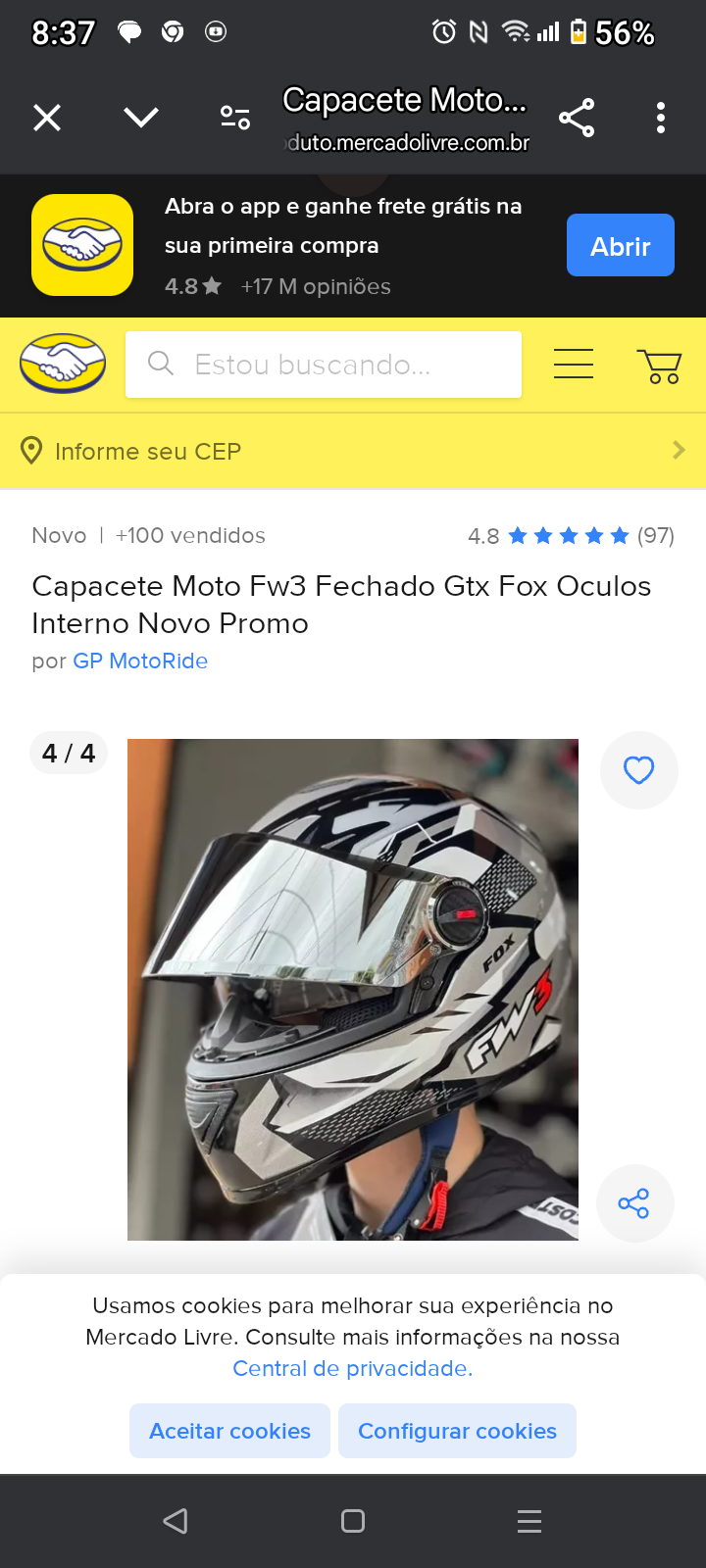Viewport: 706px width, 1568px height.
Task: Go back with the system back button
Action: click(x=176, y=1521)
